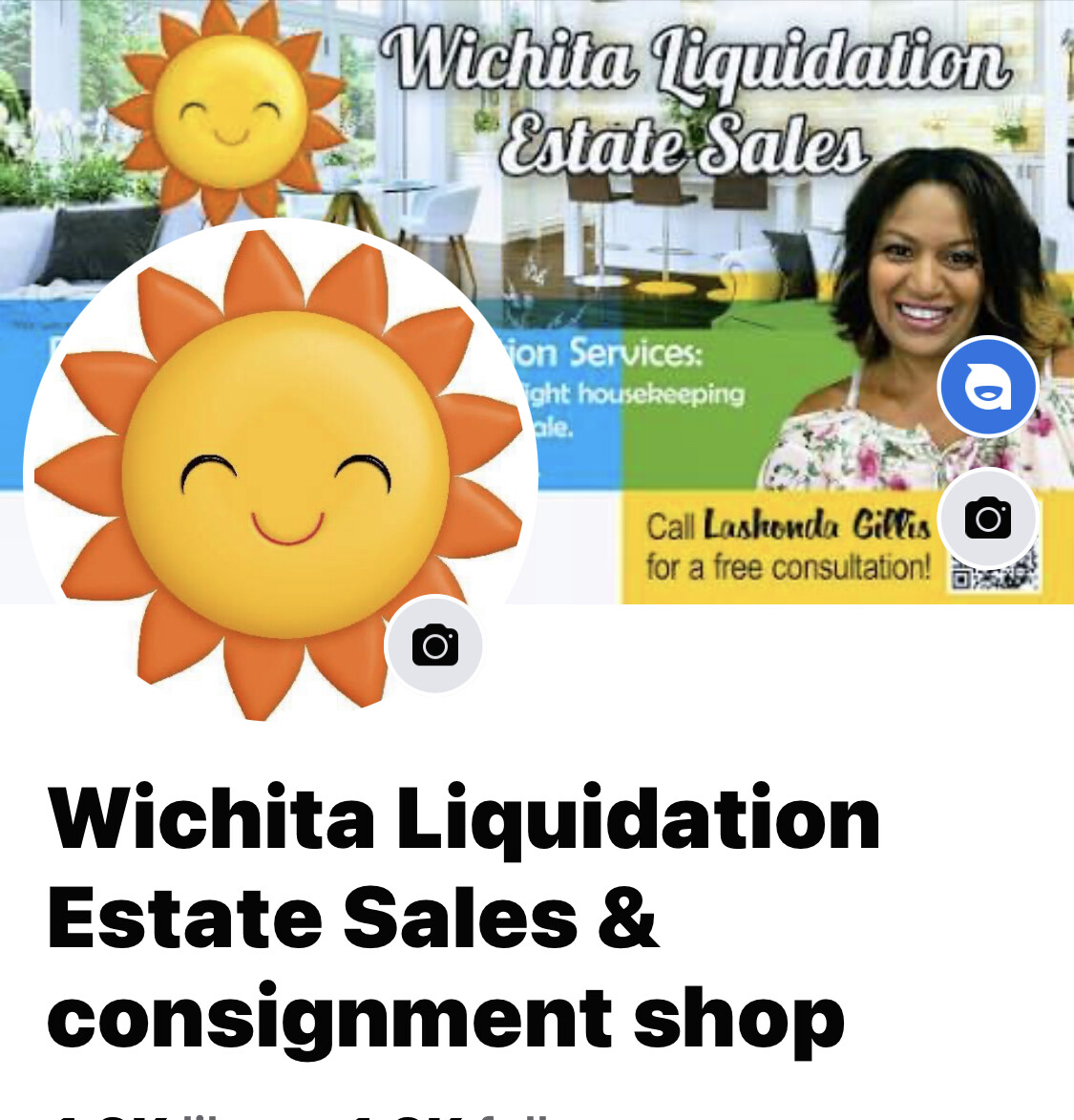The image size is (1074, 1120).
Task: Tap the camera icon on cover photo
Action: tap(987, 518)
